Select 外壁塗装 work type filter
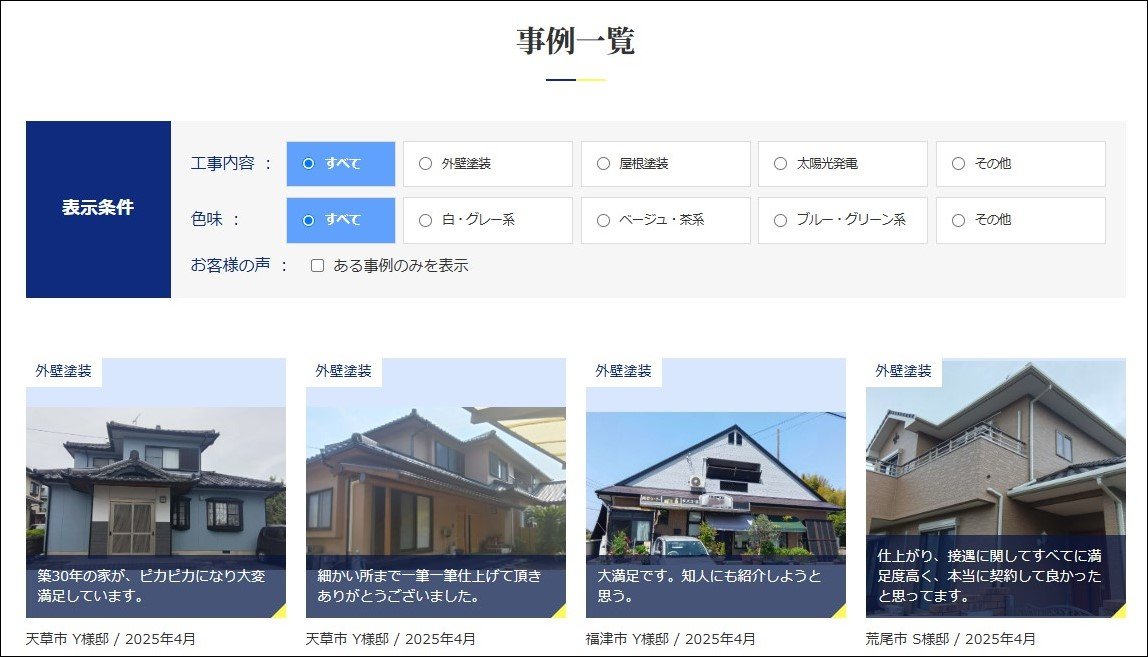This screenshot has width=1148, height=657. (487, 163)
